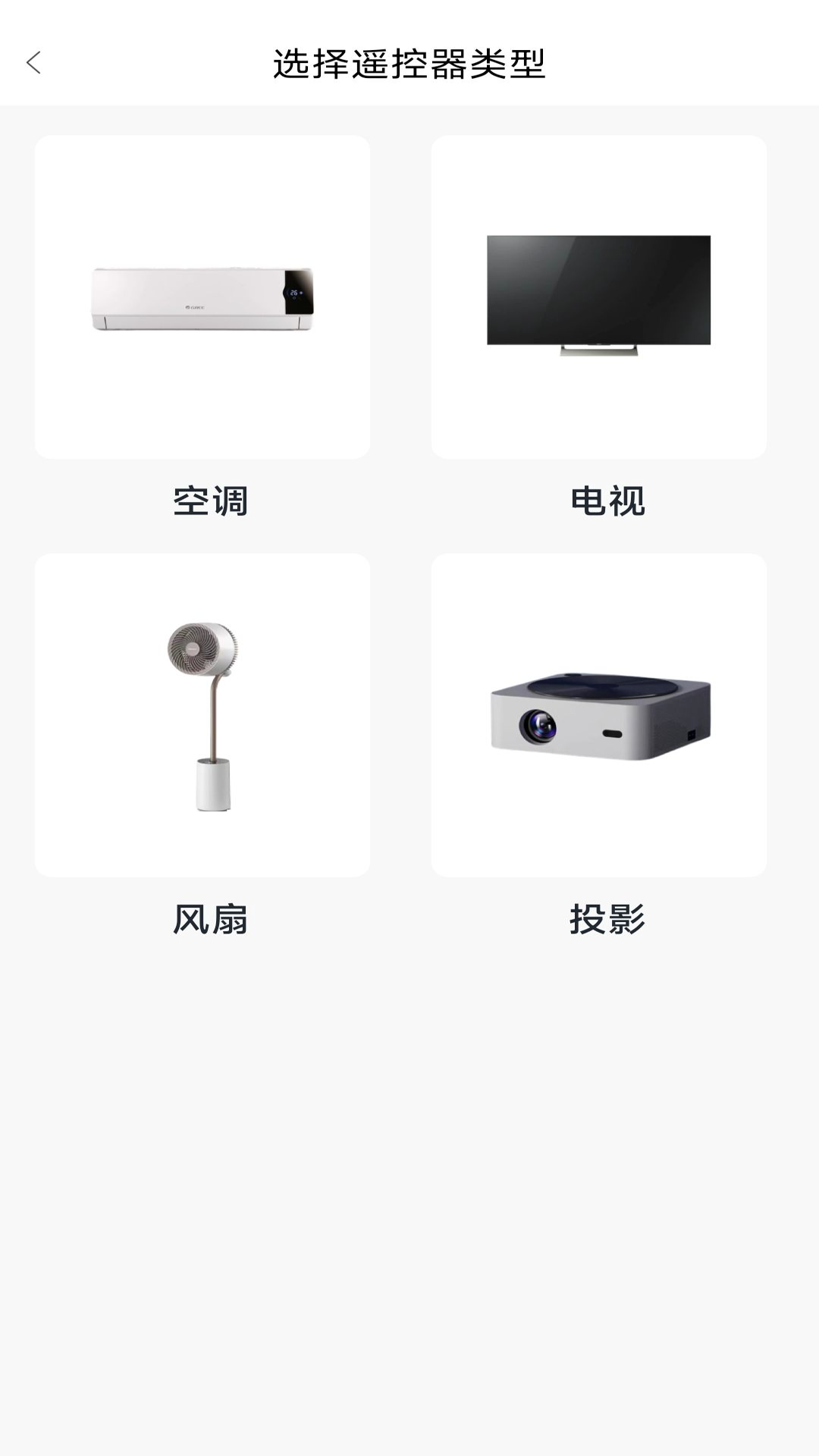819x1456 pixels.
Task: Go back using the top-left arrow
Action: tap(33, 63)
